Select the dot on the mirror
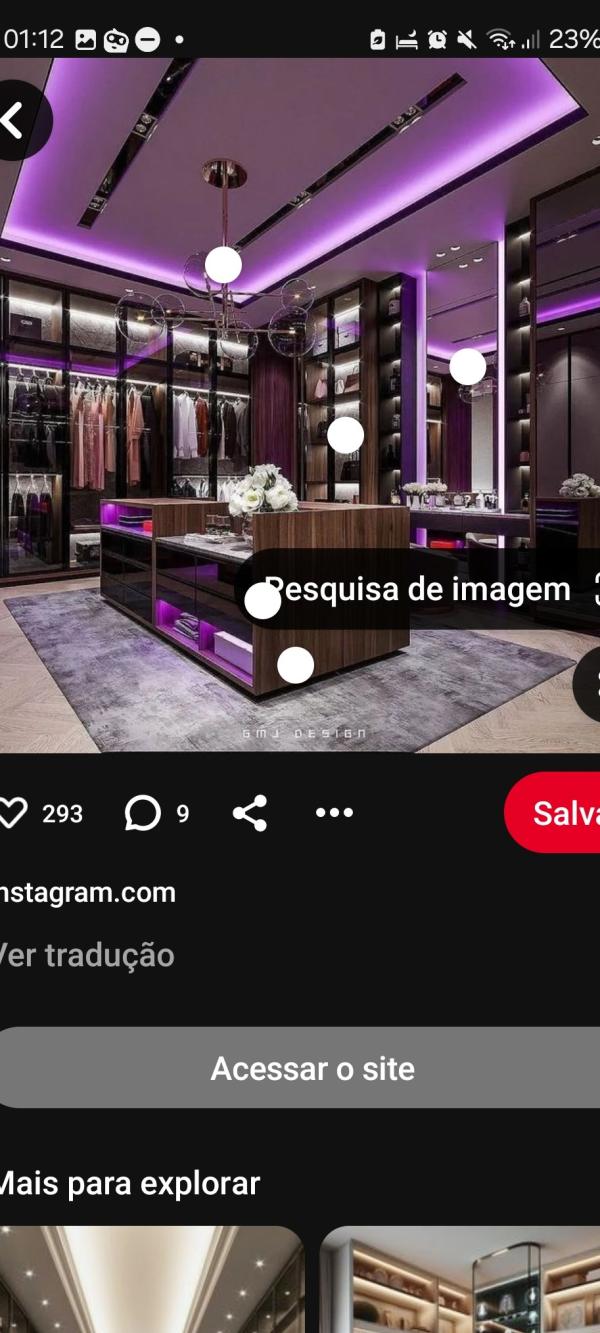This screenshot has width=600, height=1333. pos(467,367)
